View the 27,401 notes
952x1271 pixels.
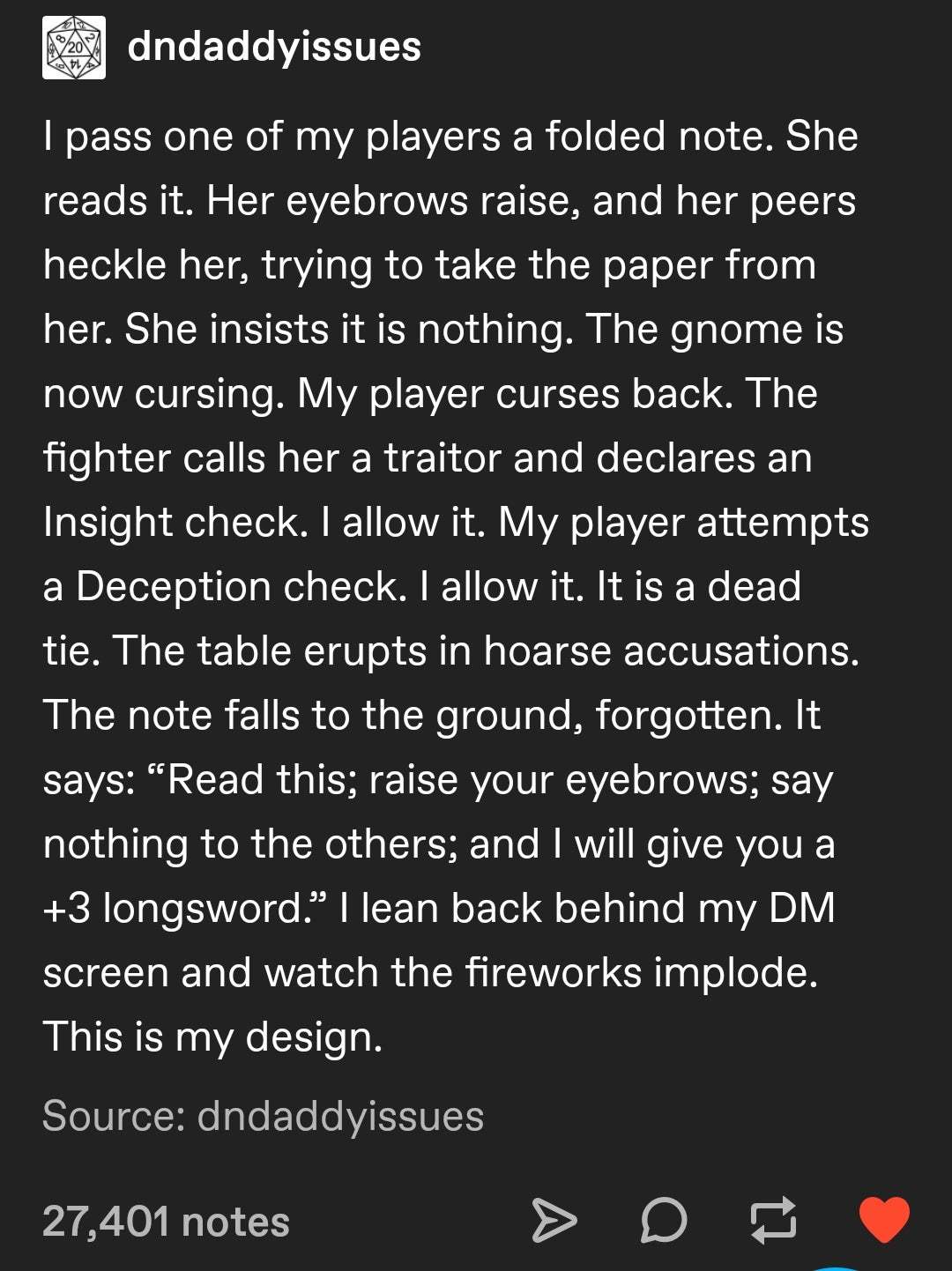[166, 1222]
